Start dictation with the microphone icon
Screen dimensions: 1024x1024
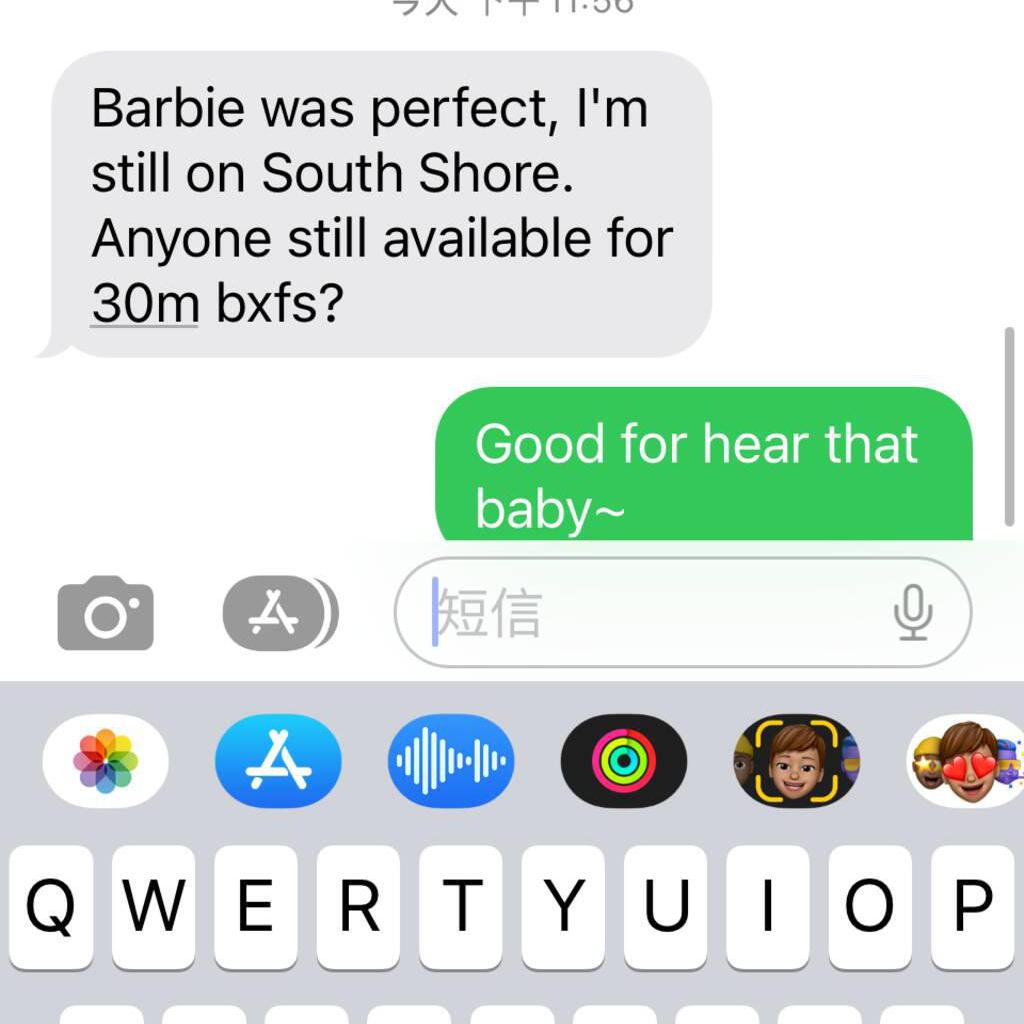[912, 613]
